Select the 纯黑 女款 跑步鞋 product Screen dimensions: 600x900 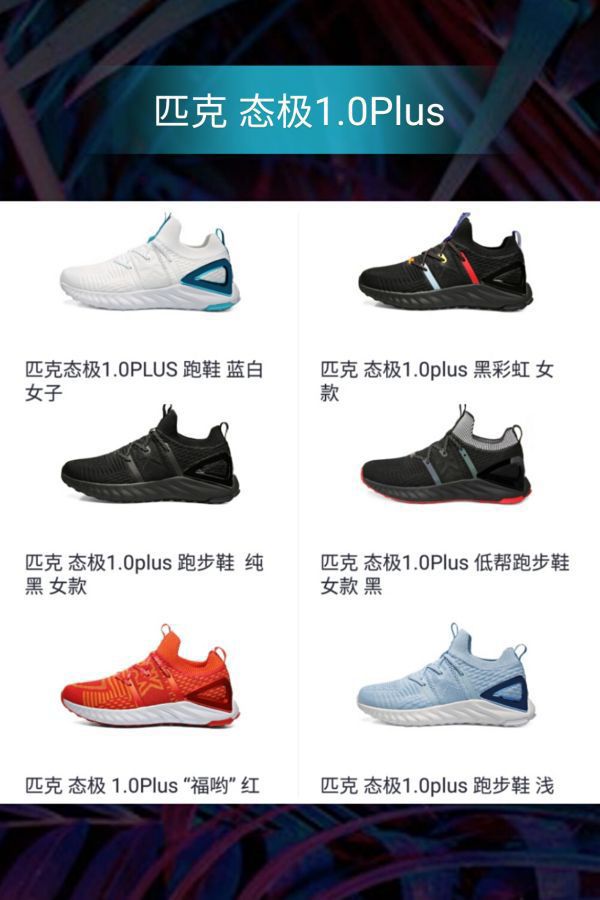(x=150, y=462)
